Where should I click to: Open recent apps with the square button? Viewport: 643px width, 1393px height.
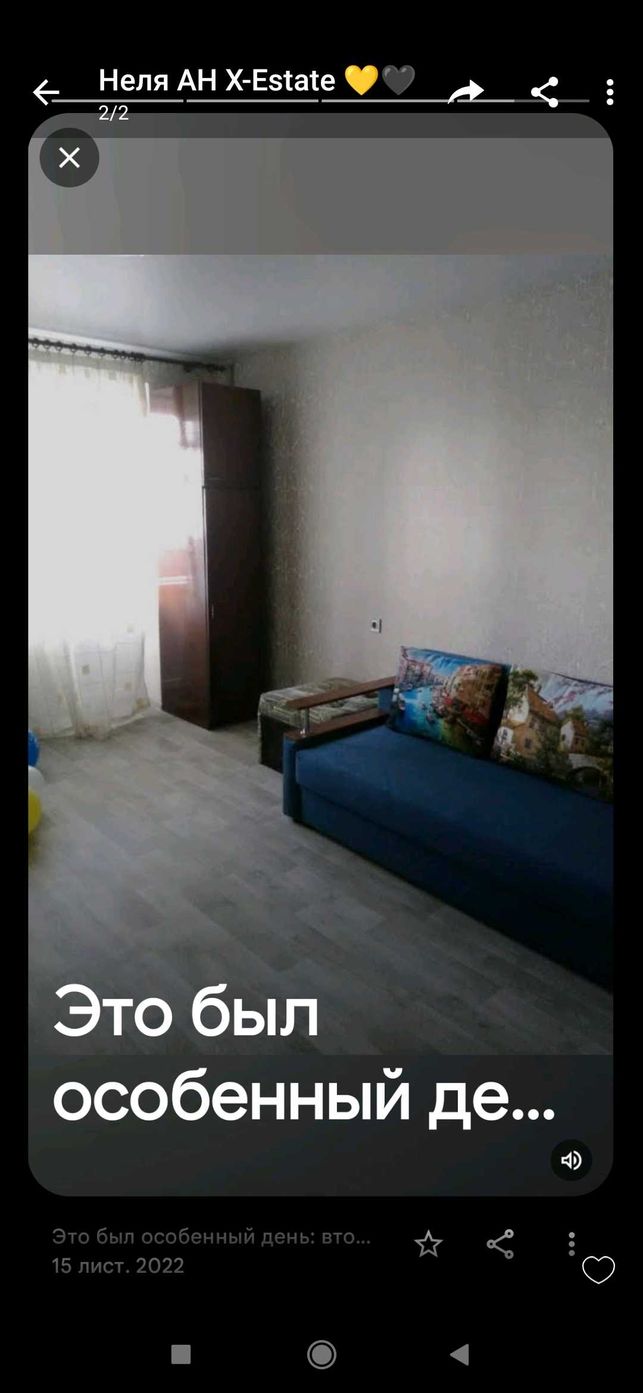181,1354
